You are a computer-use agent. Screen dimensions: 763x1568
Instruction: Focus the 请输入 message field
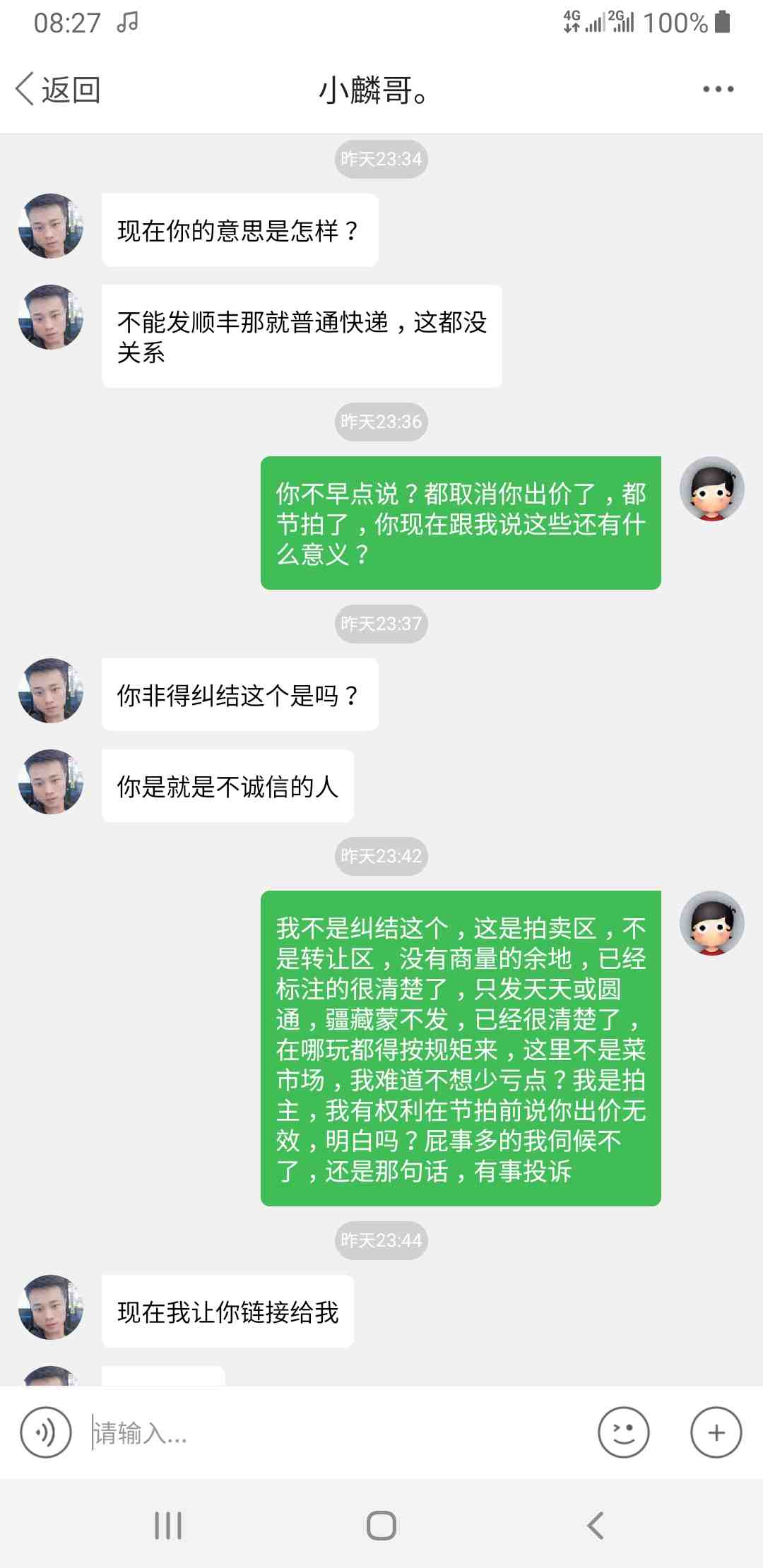[x=332, y=1433]
